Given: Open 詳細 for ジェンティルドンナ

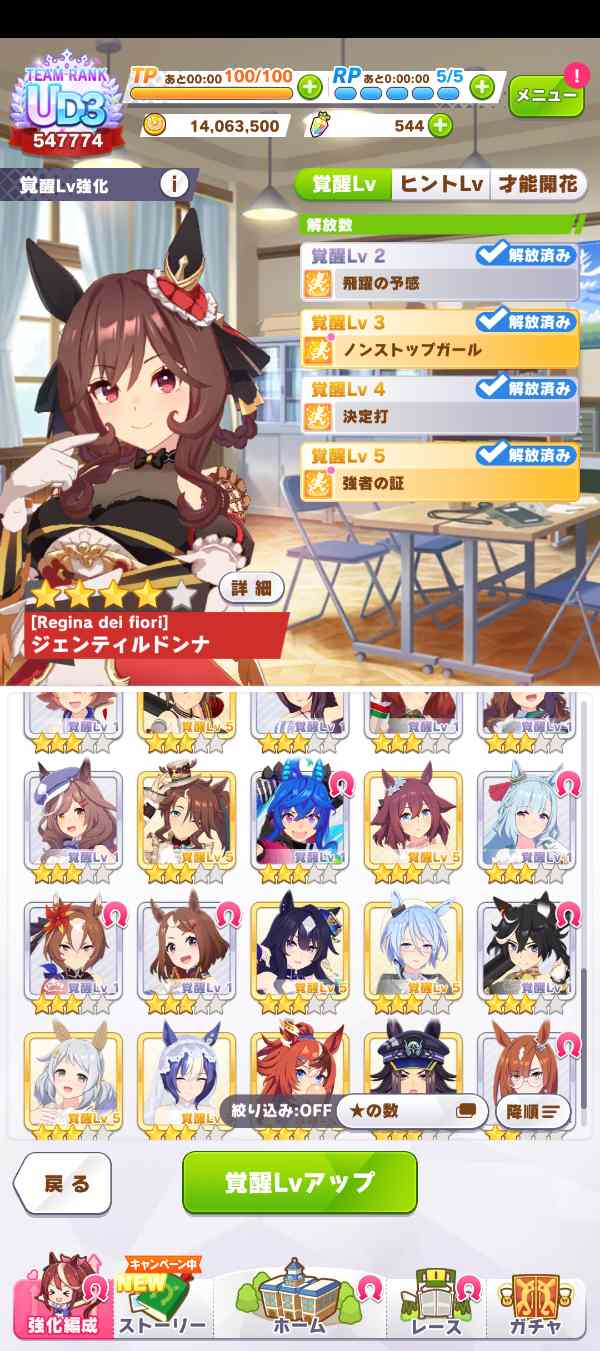Looking at the screenshot, I should 252,588.
